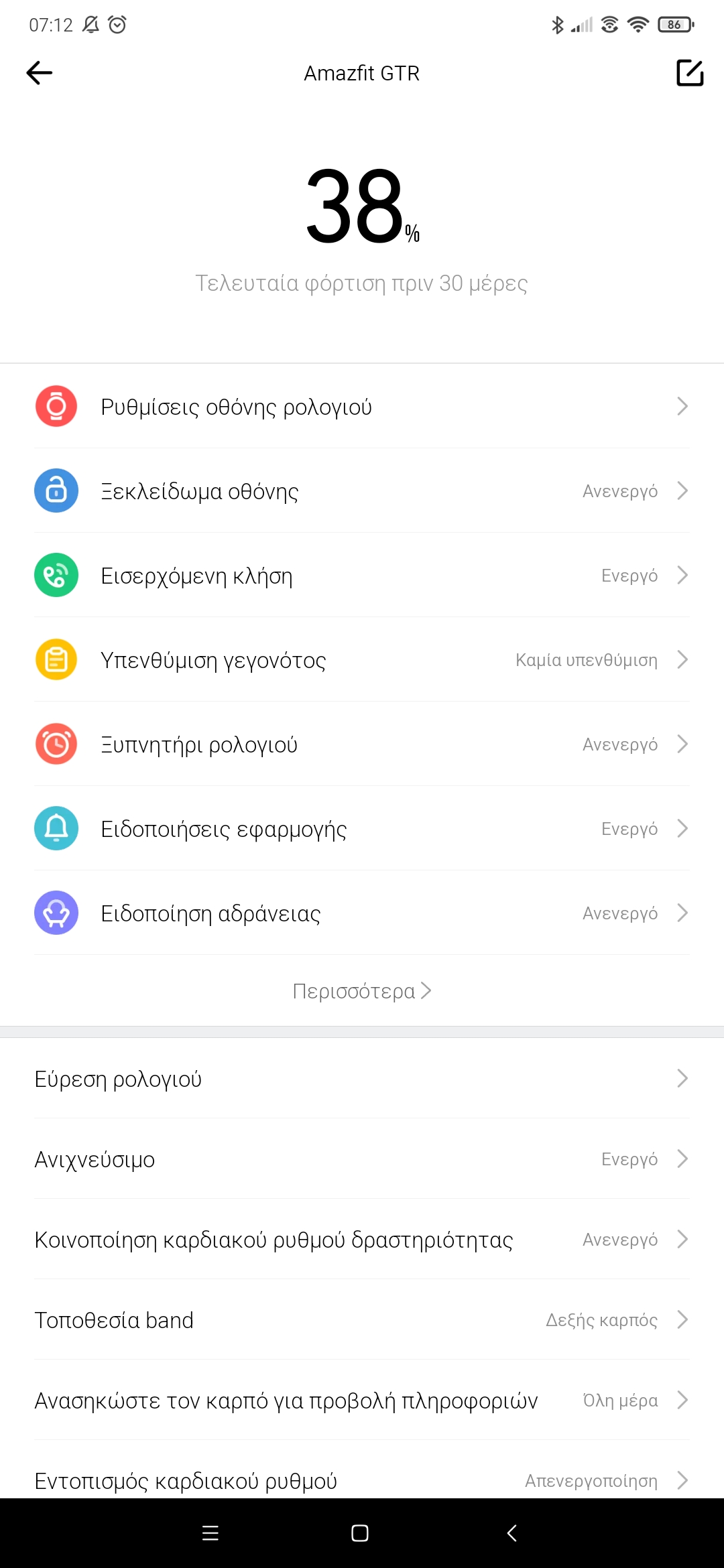Open Κοινοποίηση καρδιακού ρυθμού δραστηριότητας
Screen dimensions: 724x1568
click(x=362, y=1240)
